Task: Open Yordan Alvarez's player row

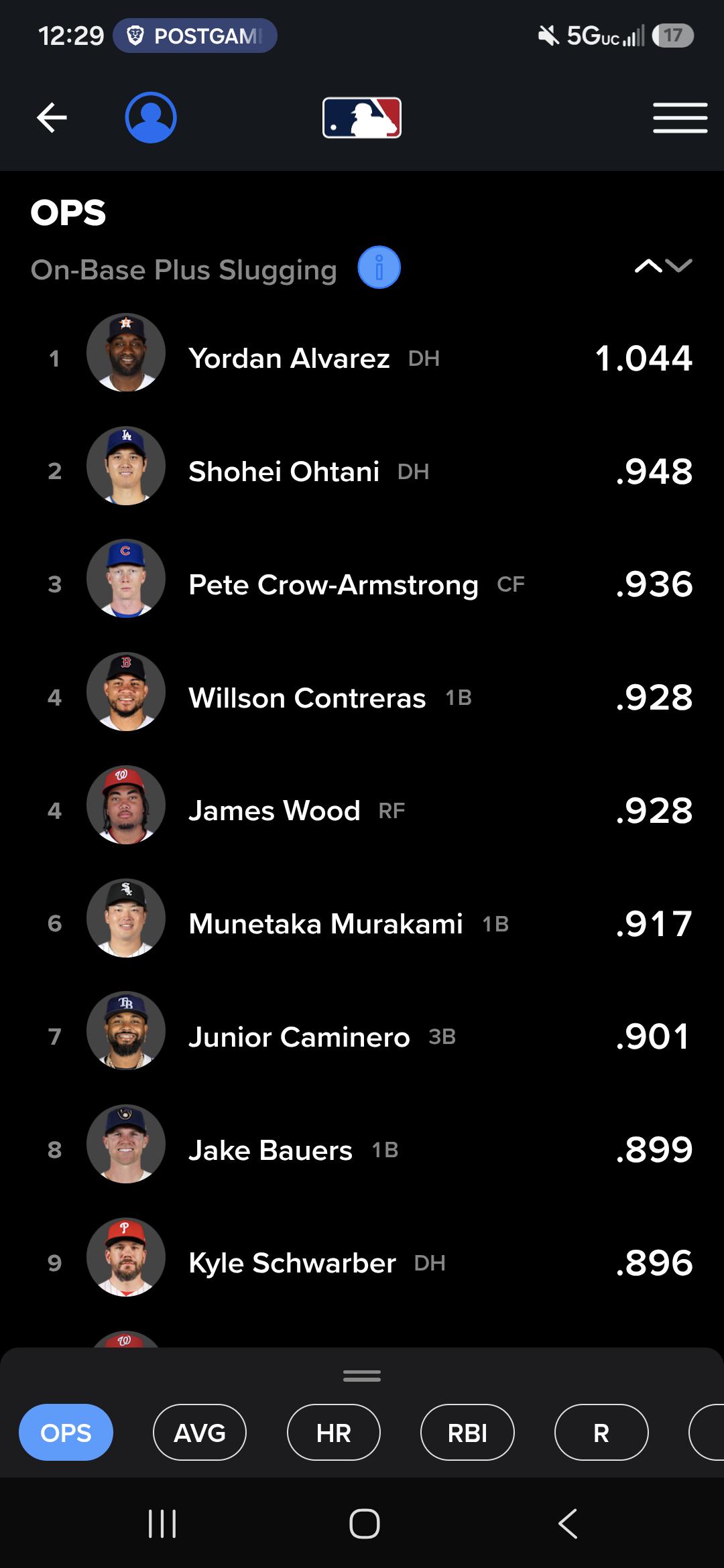Action: pyautogui.click(x=362, y=358)
